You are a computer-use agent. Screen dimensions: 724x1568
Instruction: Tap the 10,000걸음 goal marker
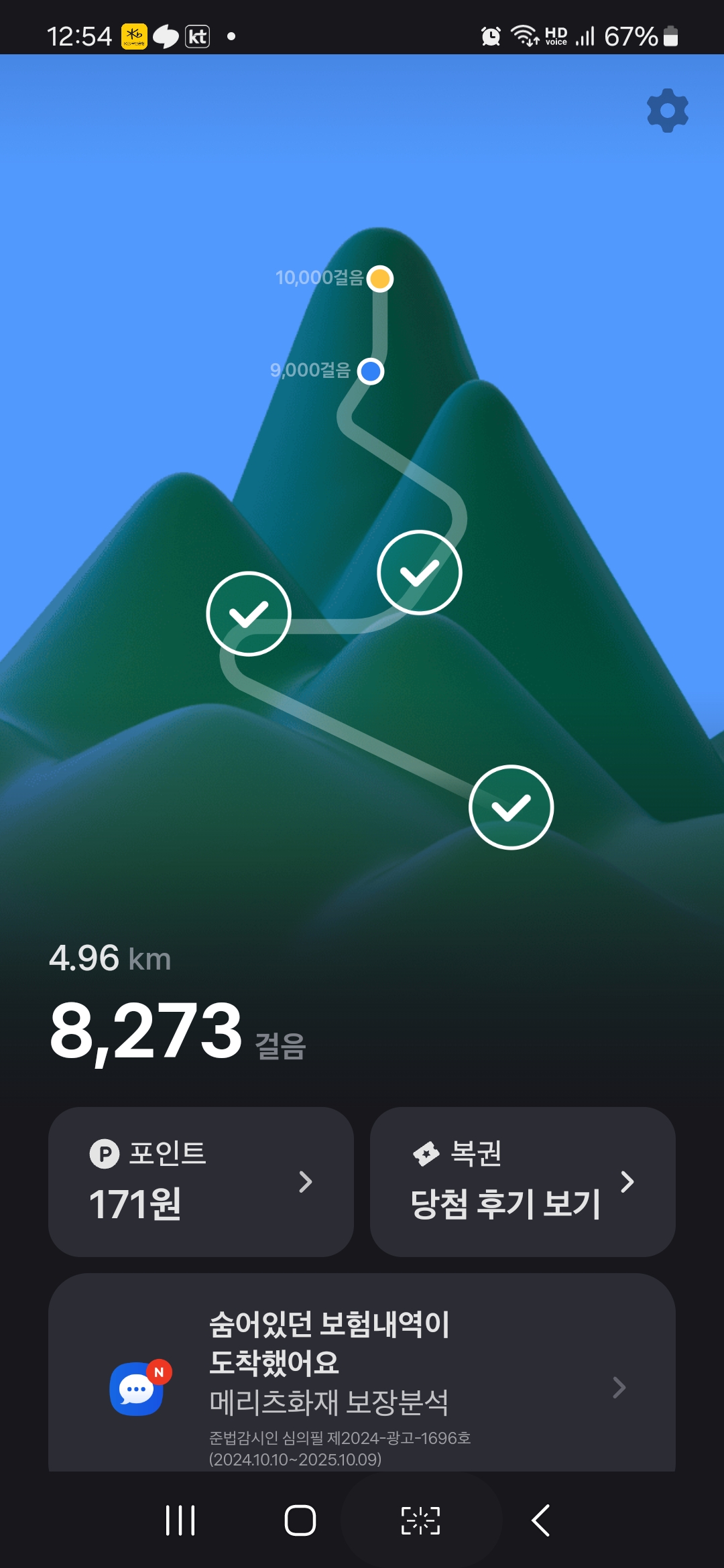(380, 278)
